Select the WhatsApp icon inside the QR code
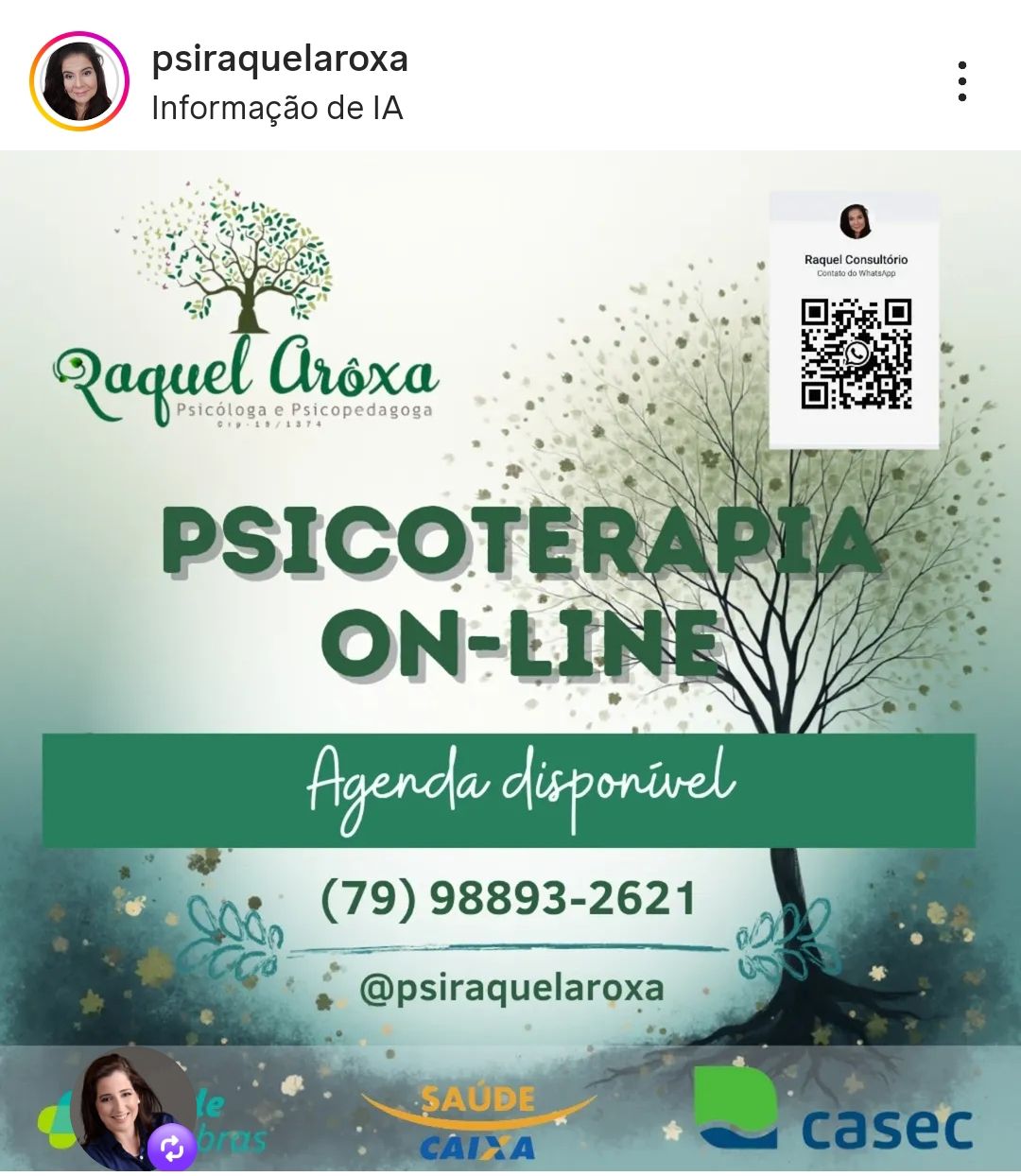This screenshot has height=1176, width=1021. click(x=856, y=353)
